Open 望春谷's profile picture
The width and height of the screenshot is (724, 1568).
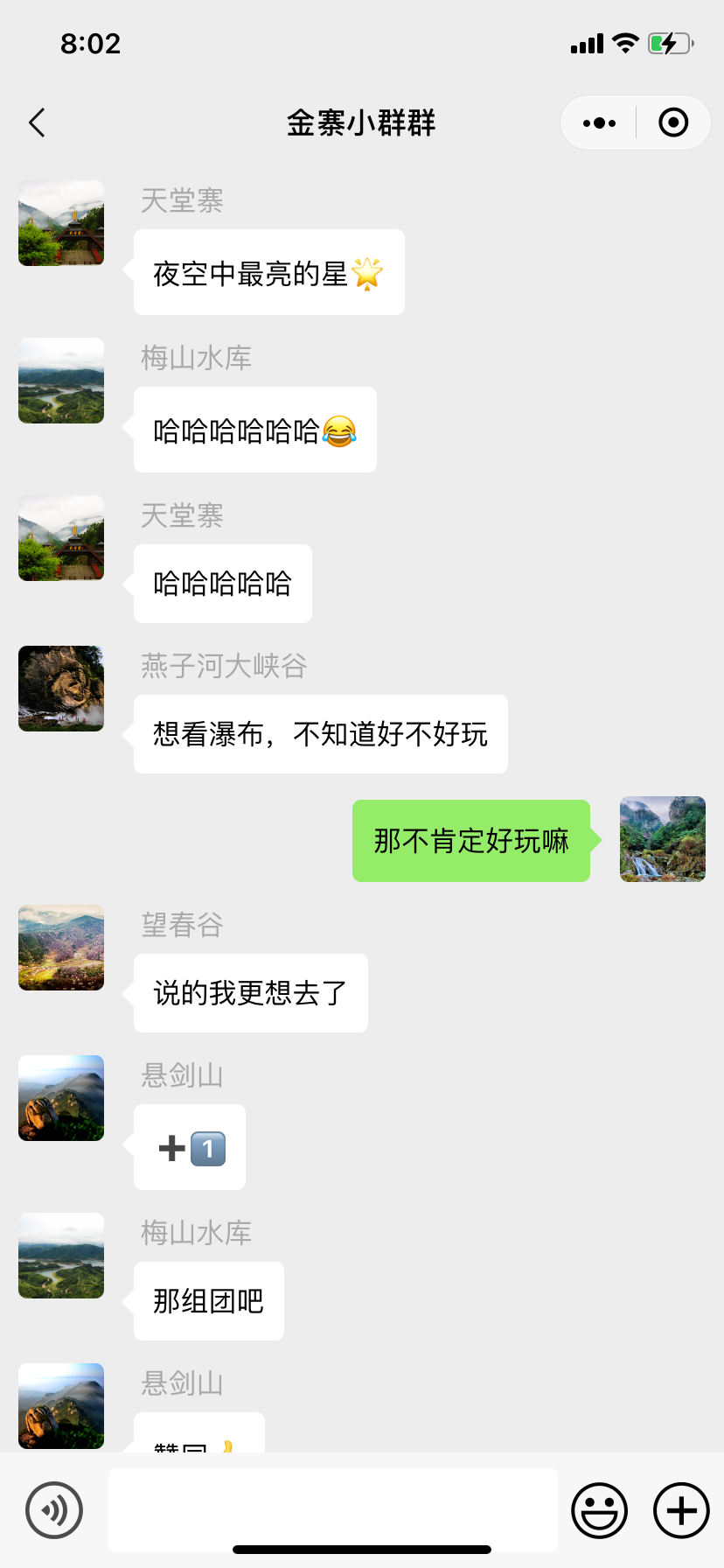coord(61,948)
